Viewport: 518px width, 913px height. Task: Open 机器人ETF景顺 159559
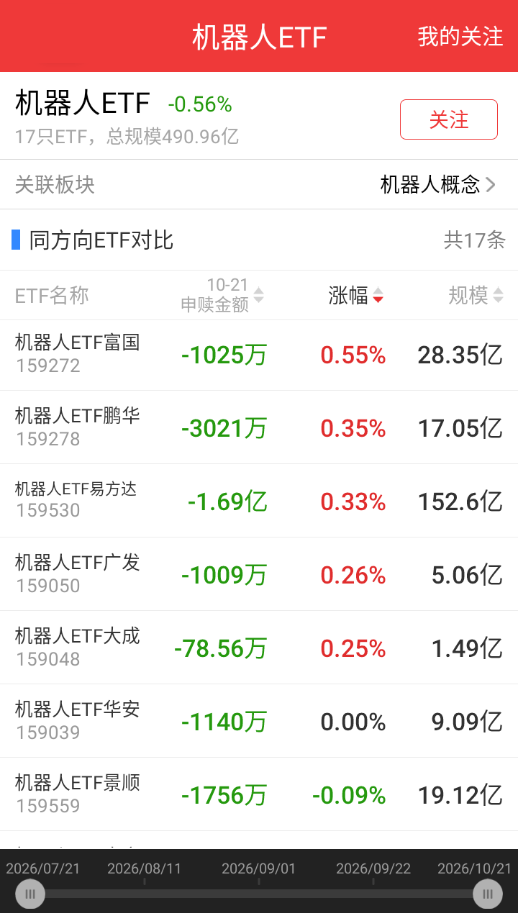259,794
